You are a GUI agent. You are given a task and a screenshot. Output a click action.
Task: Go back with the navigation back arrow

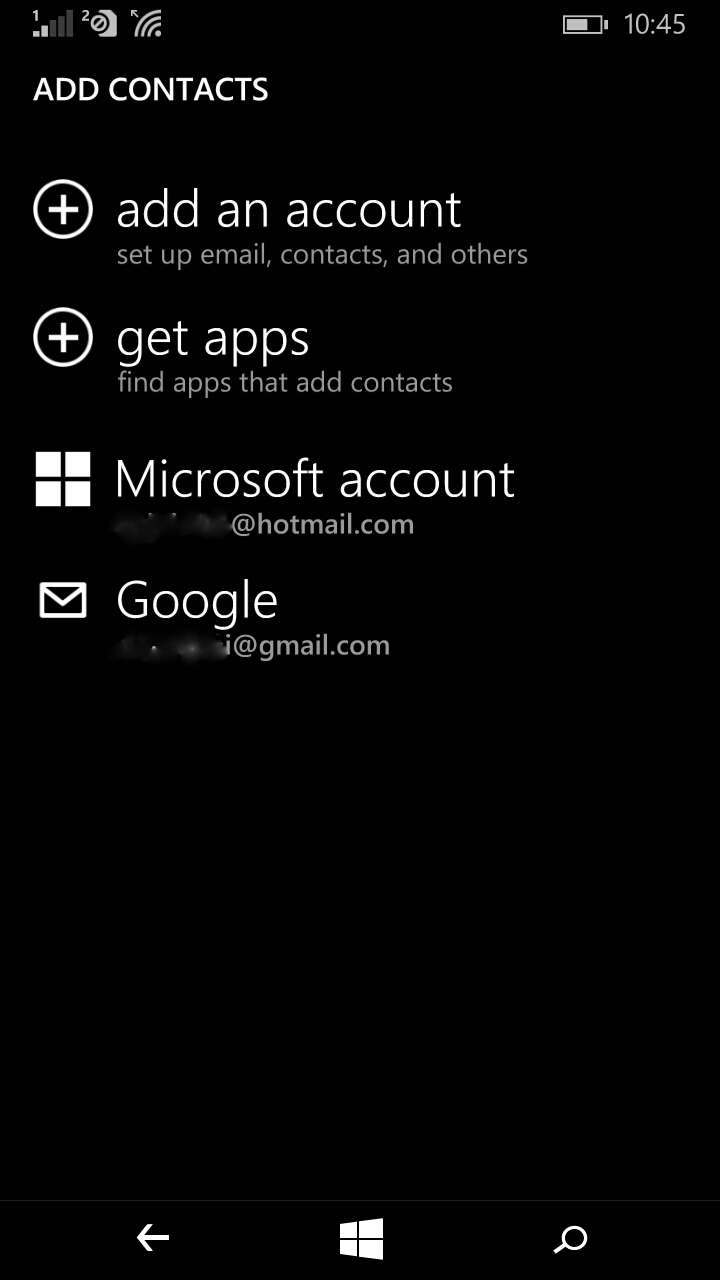point(152,1240)
